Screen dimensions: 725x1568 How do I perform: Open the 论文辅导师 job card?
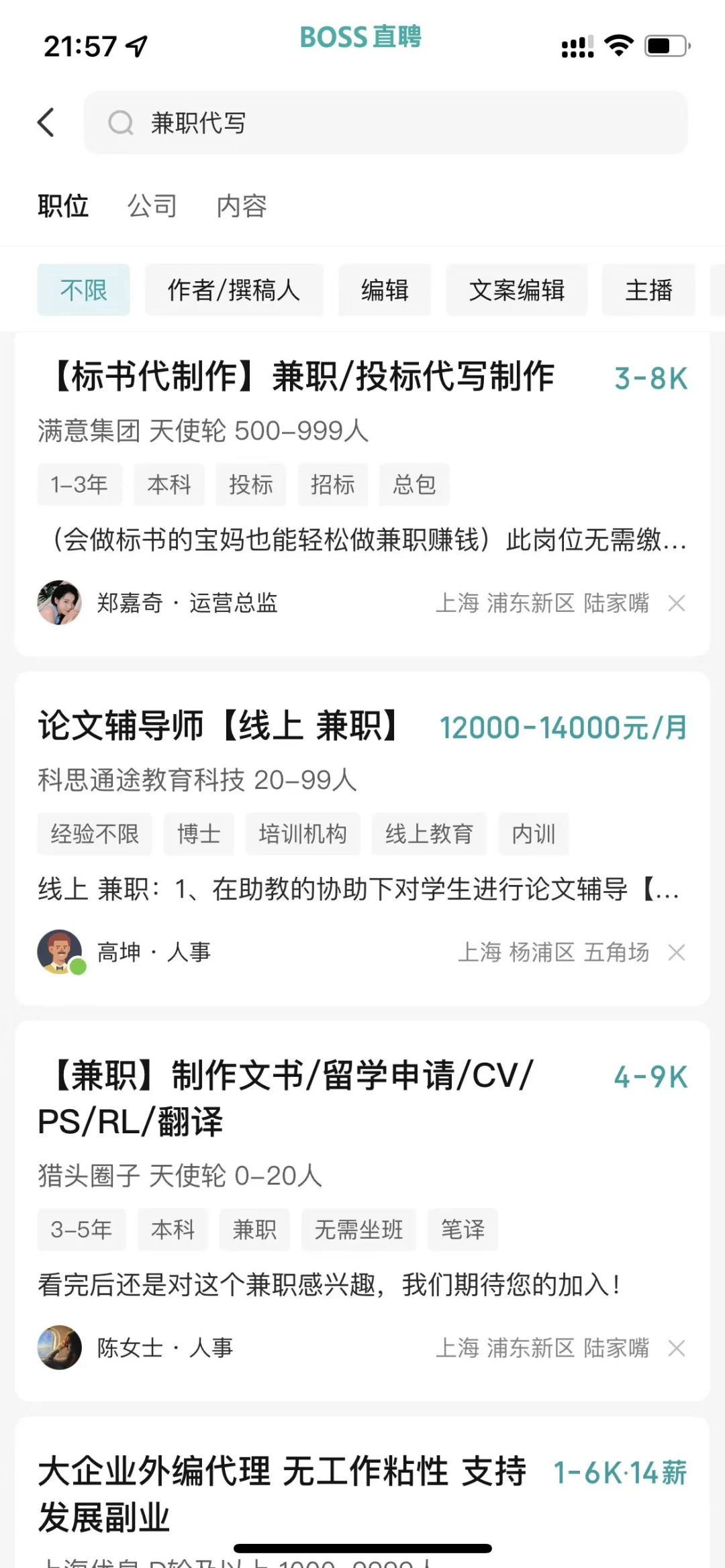[x=222, y=726]
